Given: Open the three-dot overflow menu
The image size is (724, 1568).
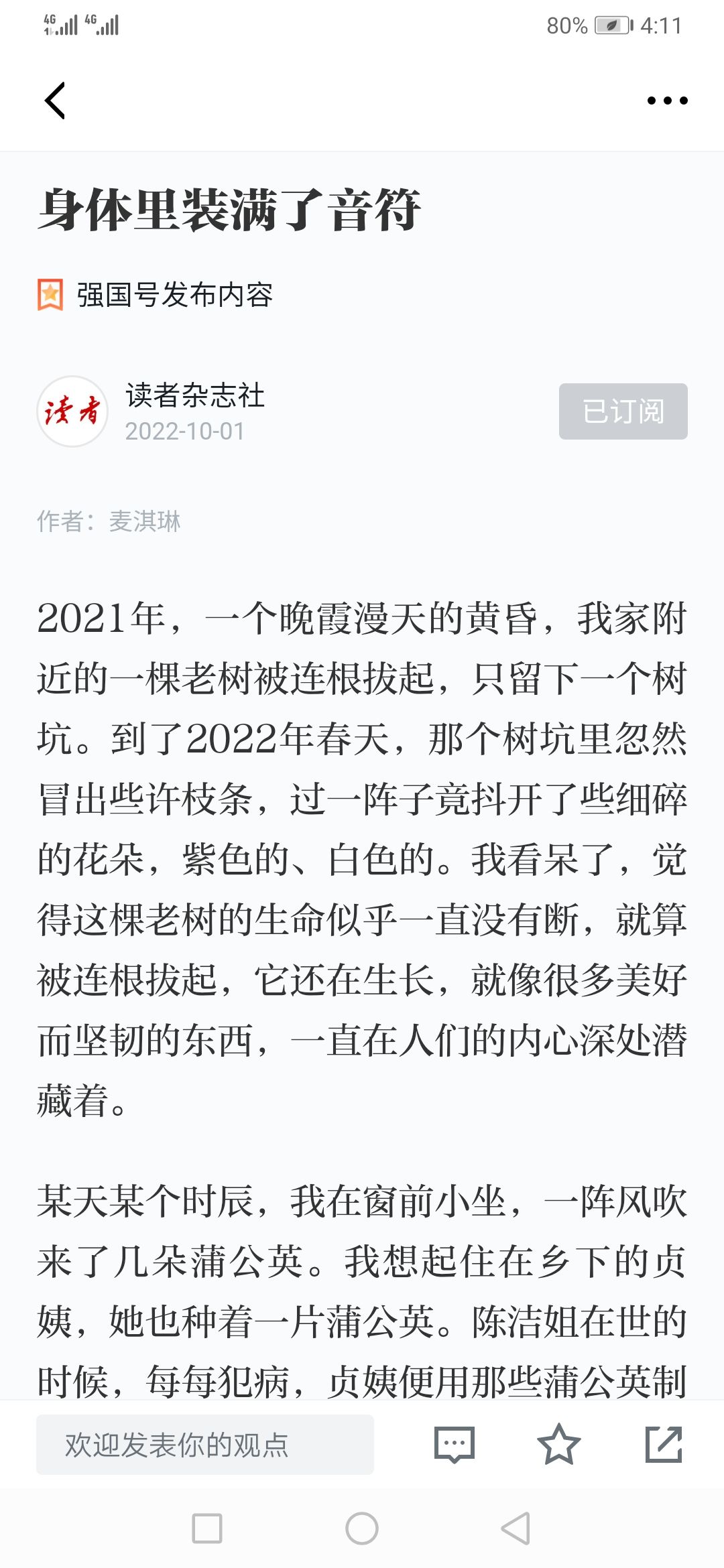Looking at the screenshot, I should tap(667, 101).
